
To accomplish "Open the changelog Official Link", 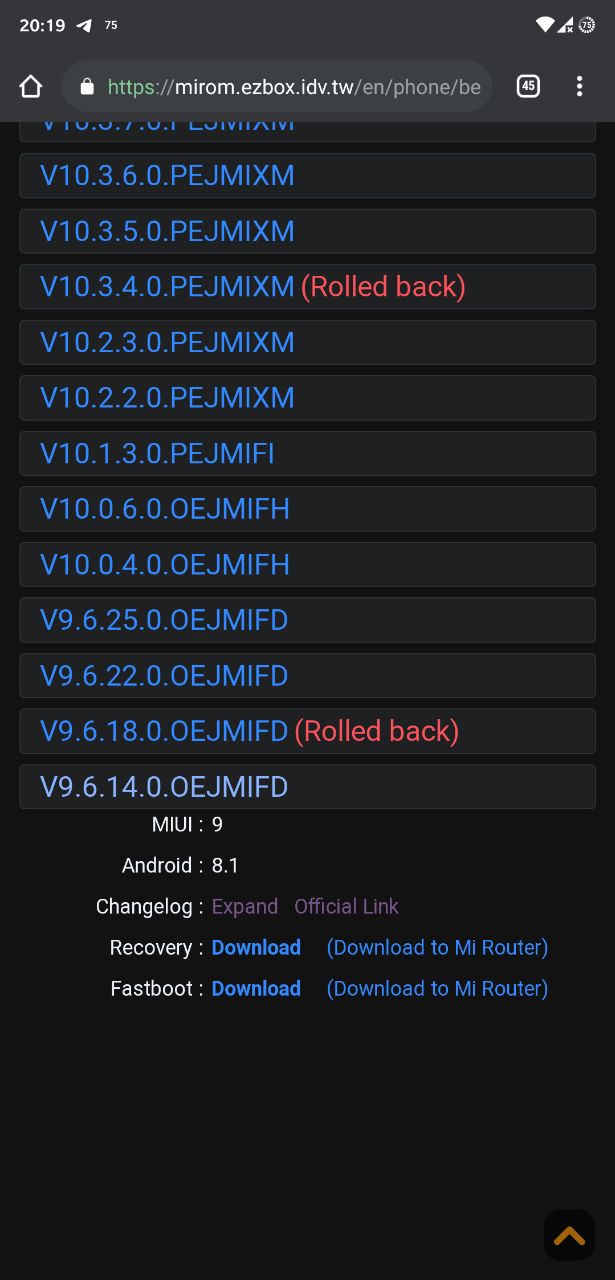I will point(346,907).
